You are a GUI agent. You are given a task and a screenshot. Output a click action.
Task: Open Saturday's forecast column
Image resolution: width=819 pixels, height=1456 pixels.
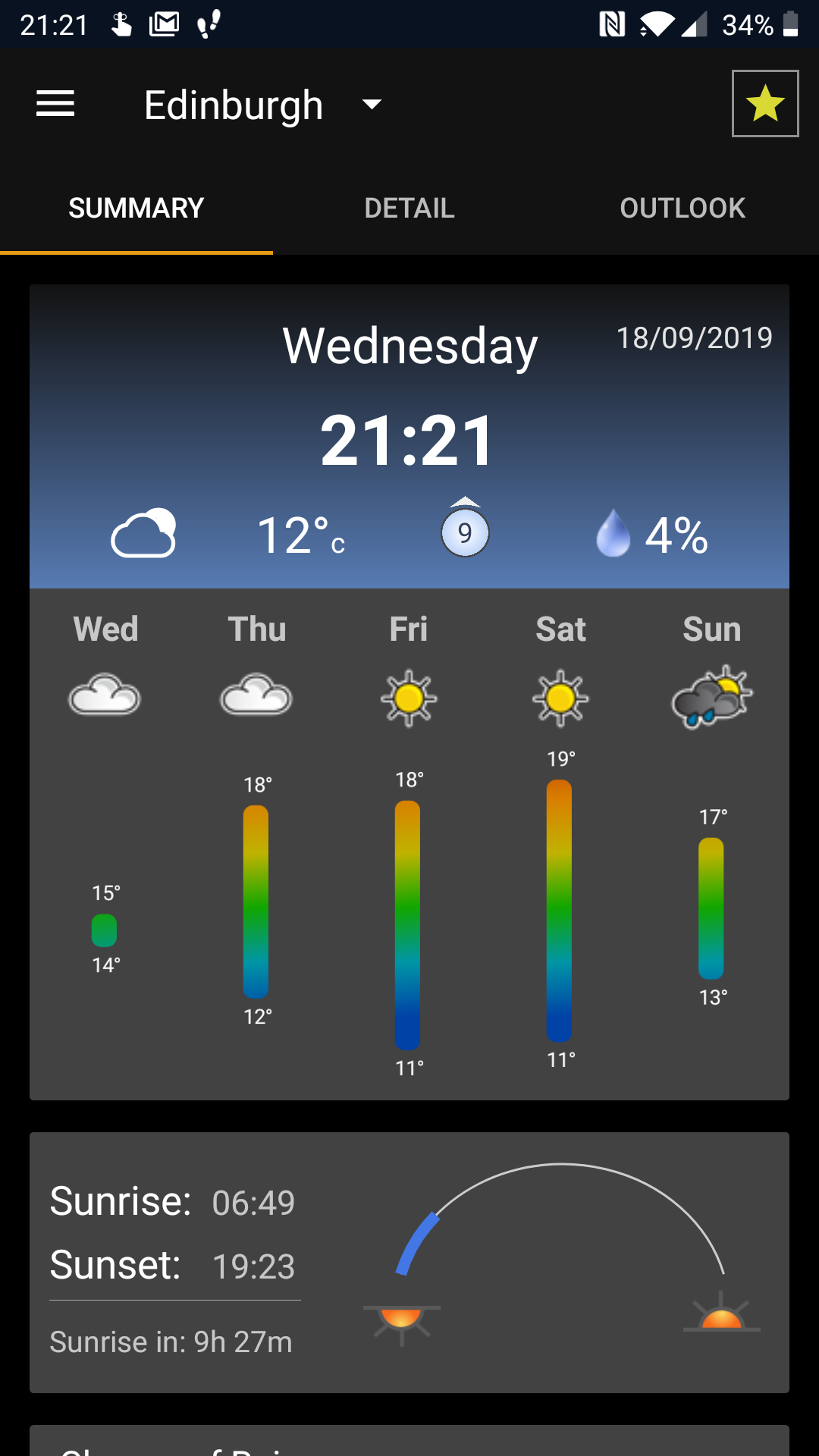click(560, 843)
